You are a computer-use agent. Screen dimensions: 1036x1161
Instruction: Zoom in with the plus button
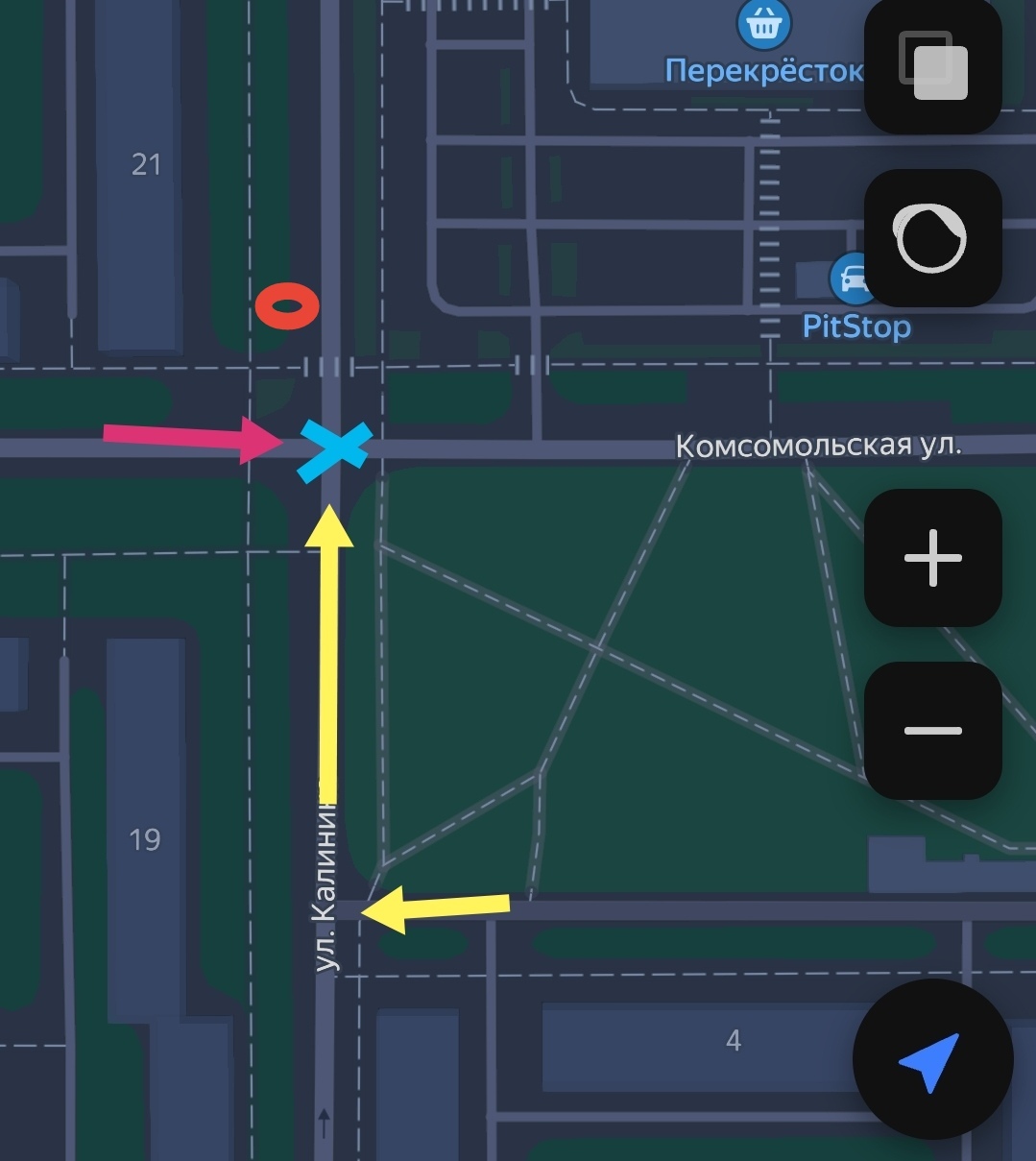(x=932, y=557)
